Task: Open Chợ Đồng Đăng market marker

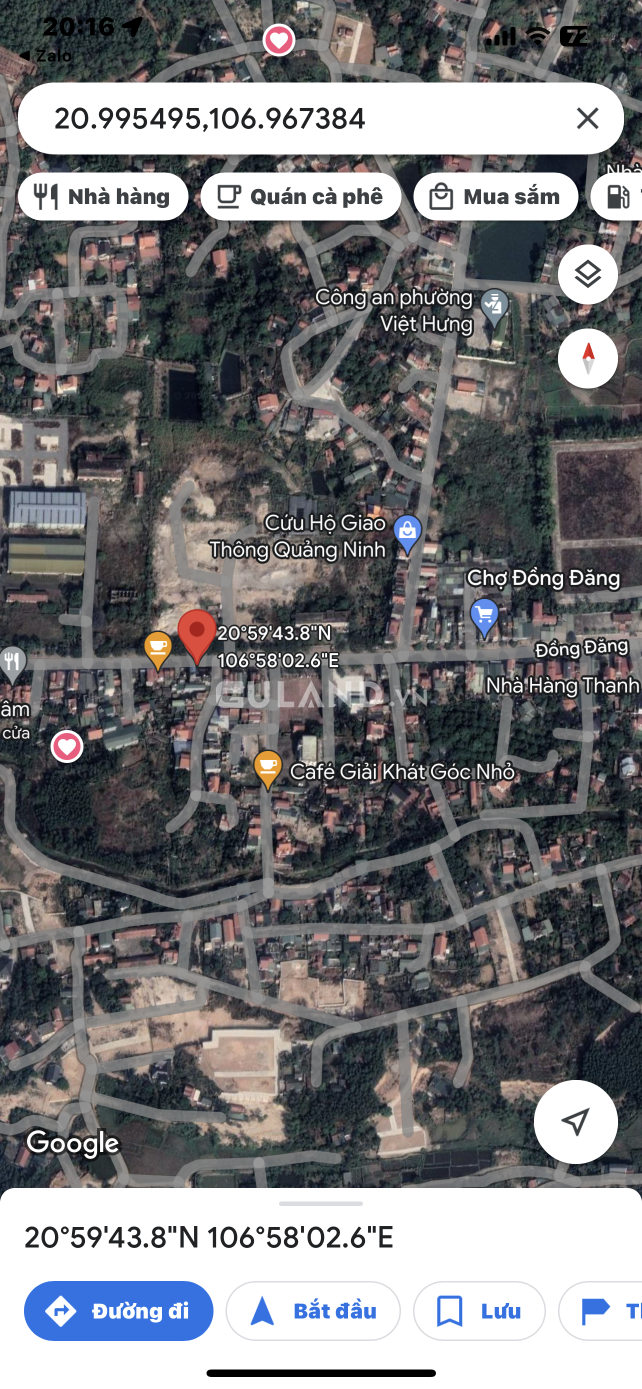Action: tap(485, 615)
